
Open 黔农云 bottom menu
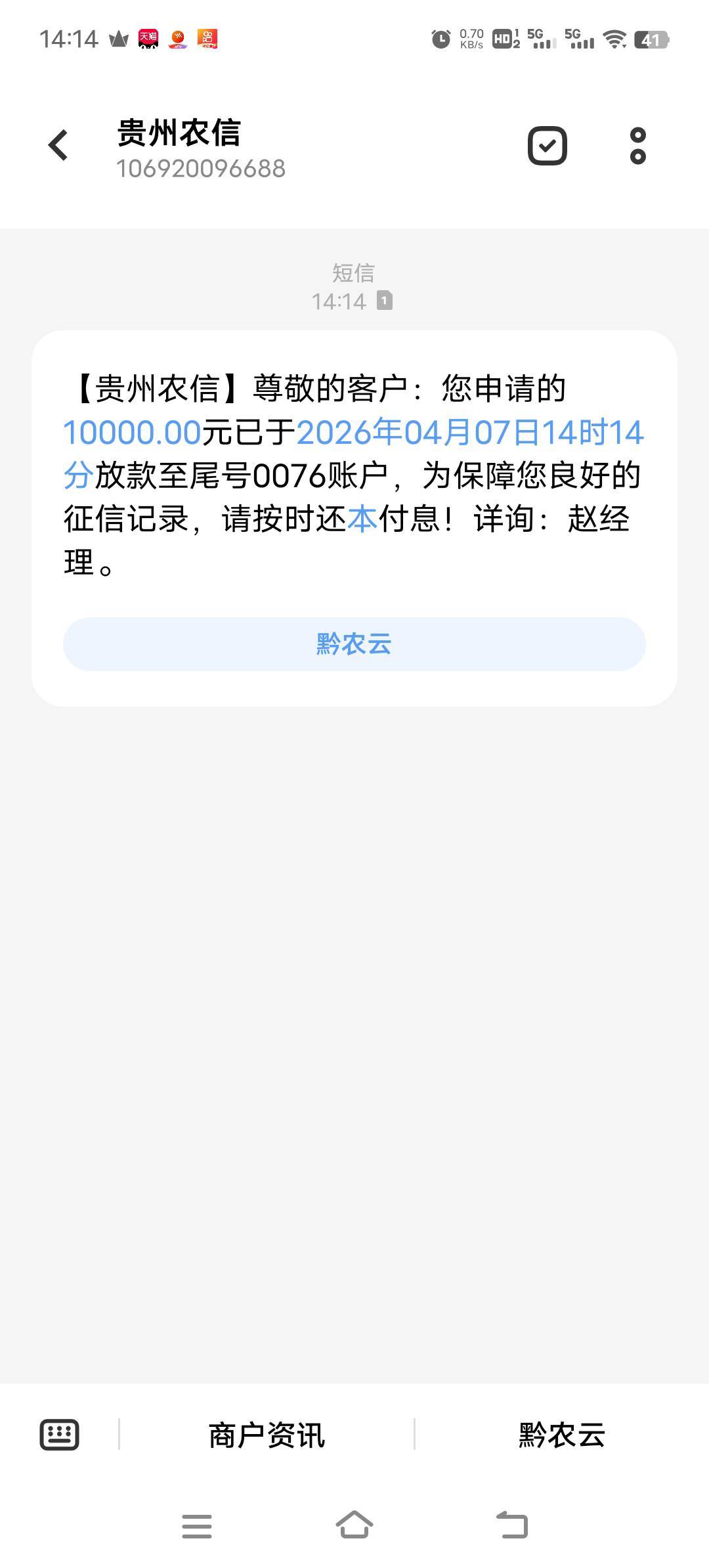tap(561, 1435)
